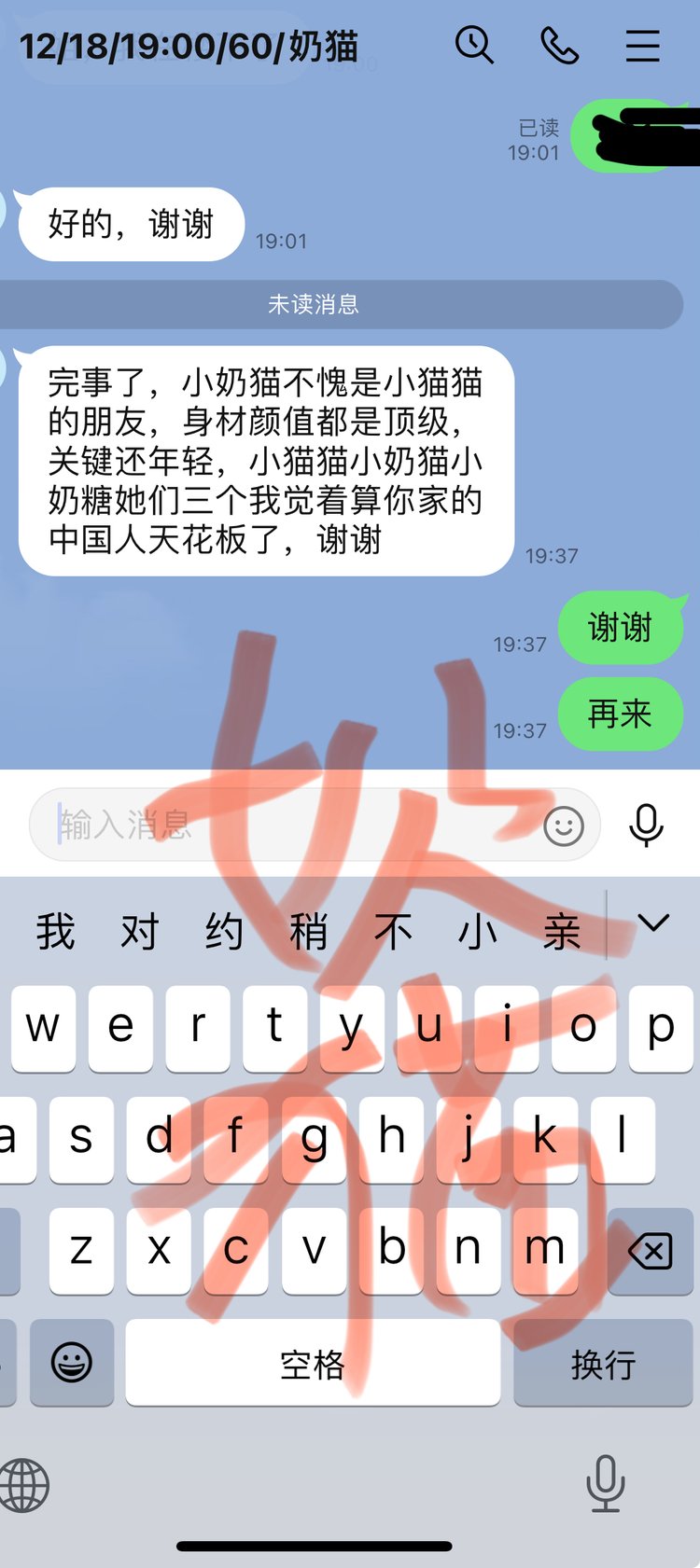Switch keyboard language via globe icon
Image resolution: width=700 pixels, height=1568 pixels.
pos(25,1484)
